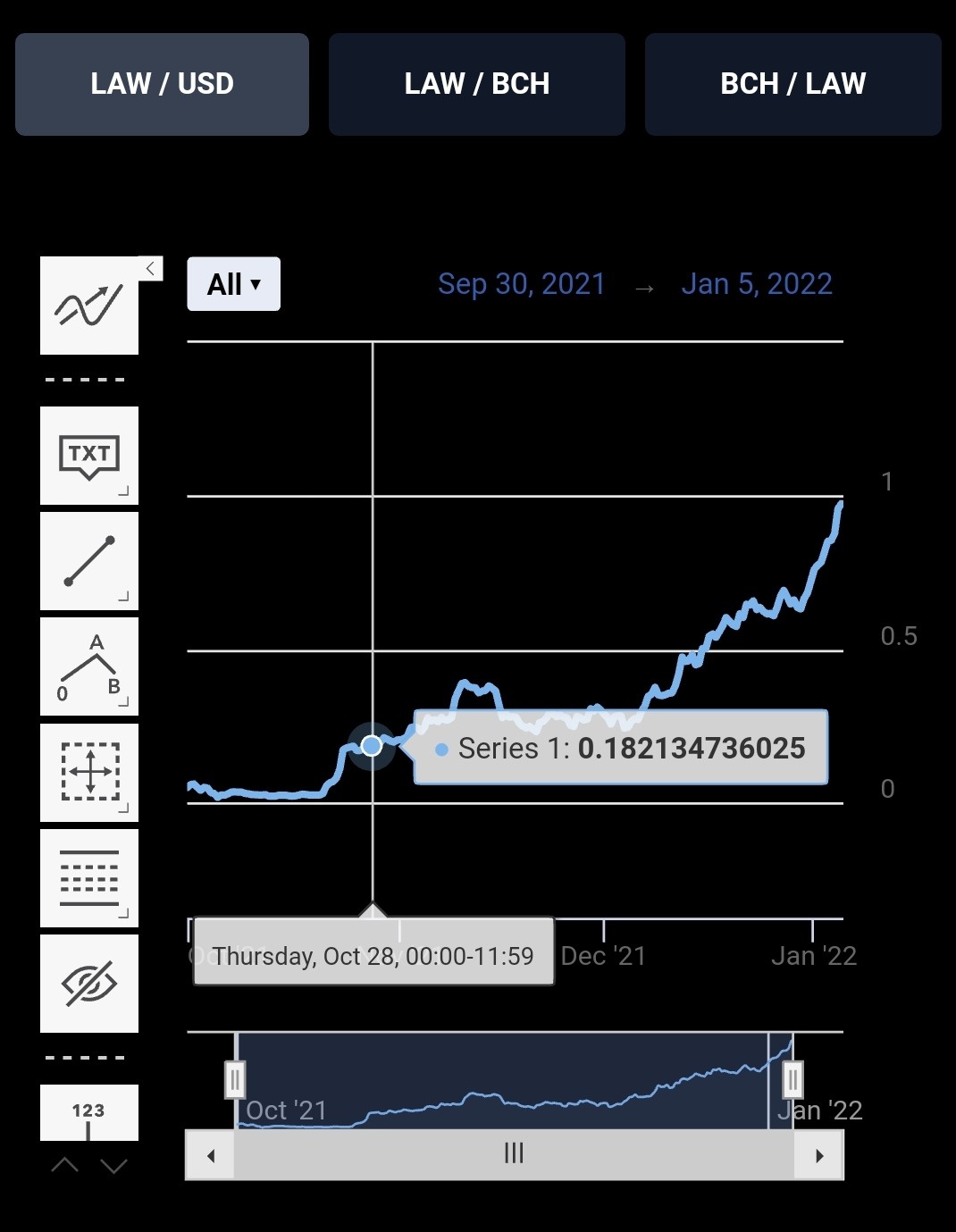Edit the Sep 30, 2021 start date
Screen dimensions: 956x1232
point(522,284)
